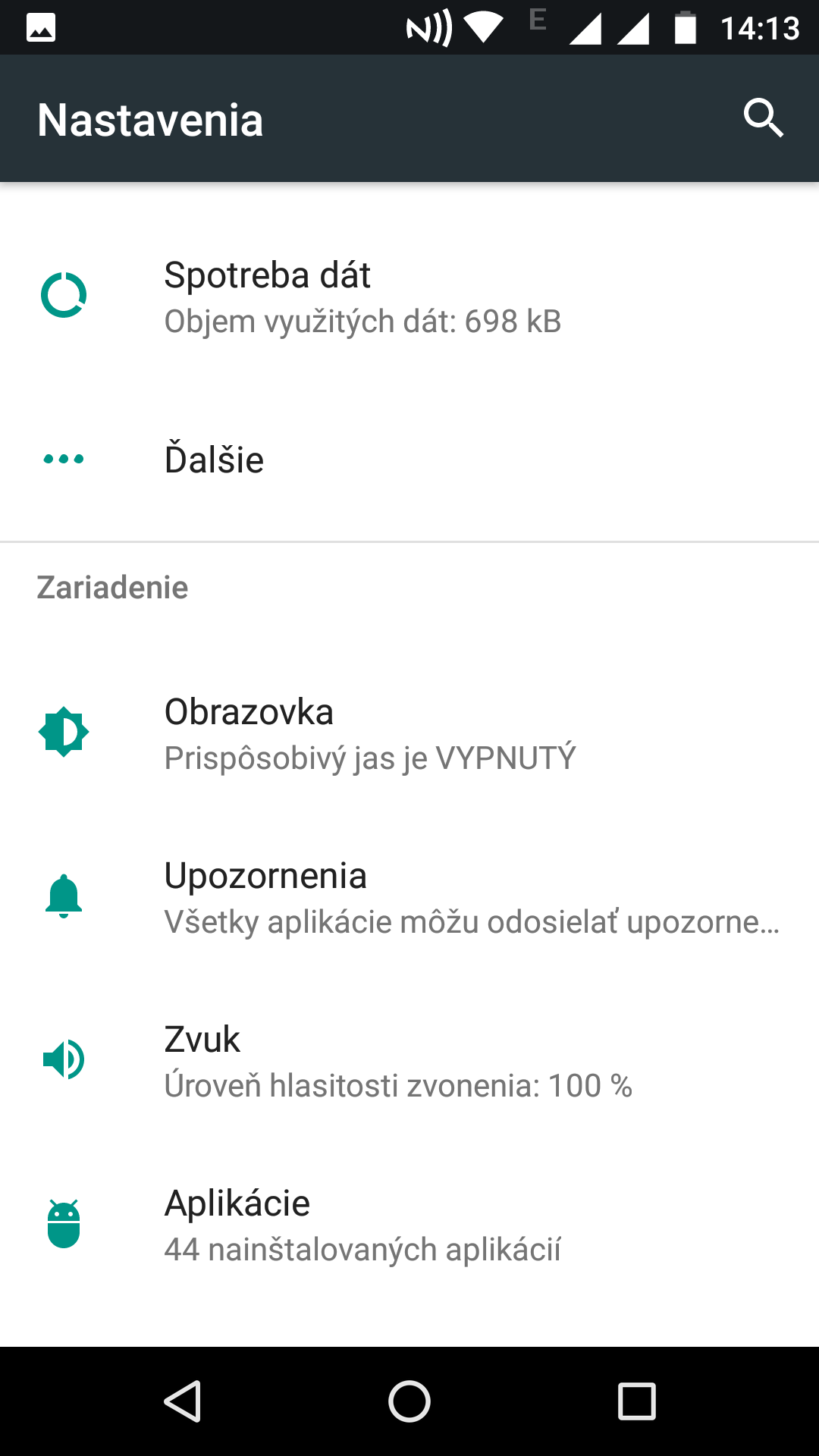Open Upozornenia notification settings
The width and height of the screenshot is (819, 1456).
coord(409,897)
